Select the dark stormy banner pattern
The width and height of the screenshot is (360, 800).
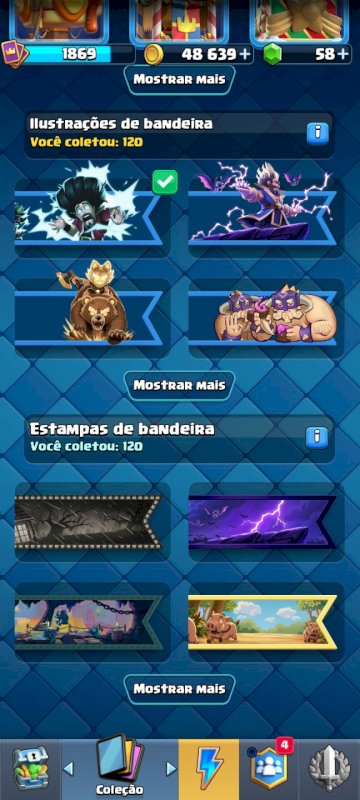point(89,521)
